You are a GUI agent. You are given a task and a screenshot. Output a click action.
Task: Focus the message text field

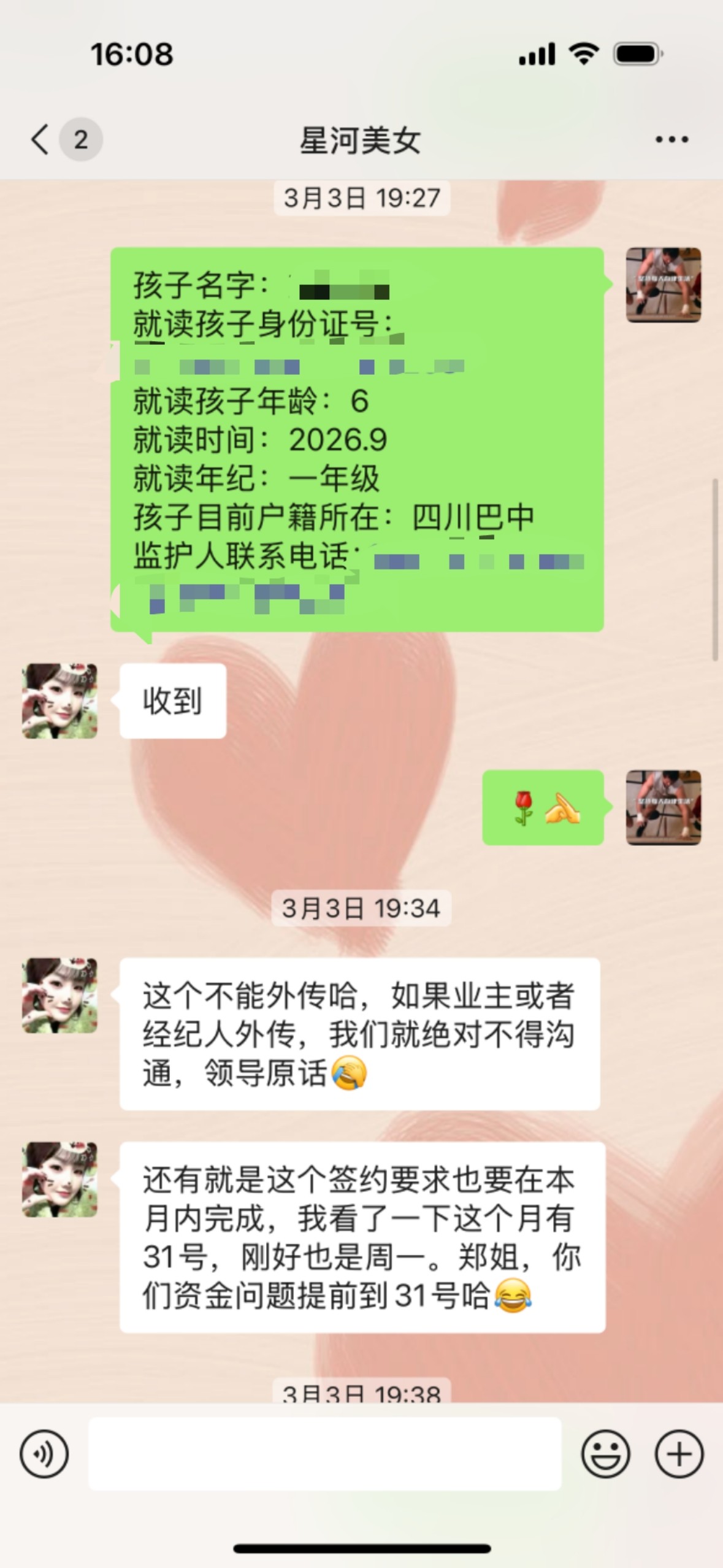coord(325,1453)
